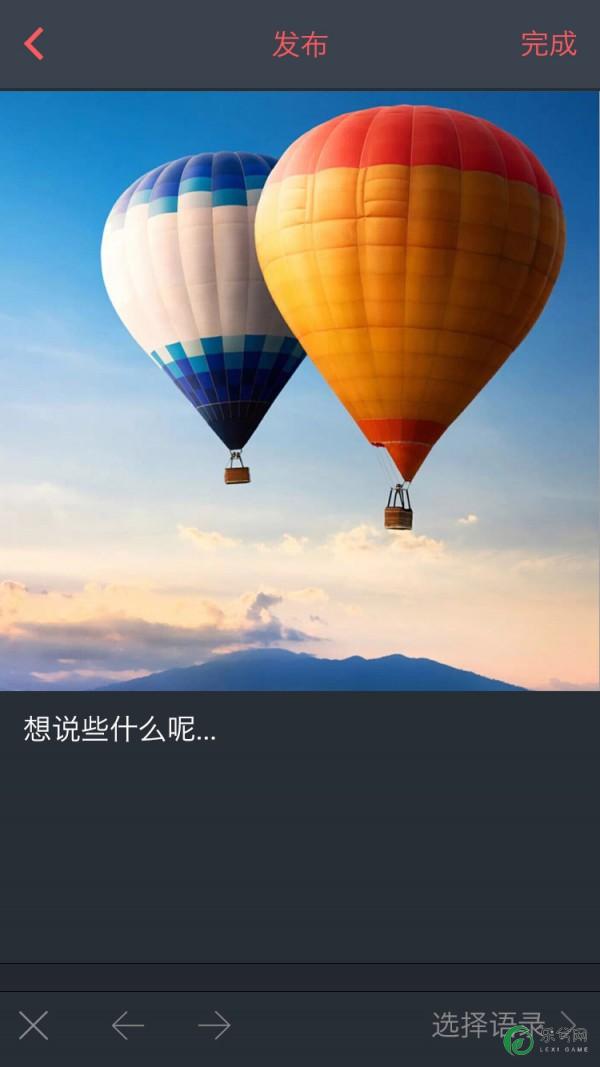Redo with the right arrow icon
This screenshot has width=600, height=1067.
(x=214, y=1025)
